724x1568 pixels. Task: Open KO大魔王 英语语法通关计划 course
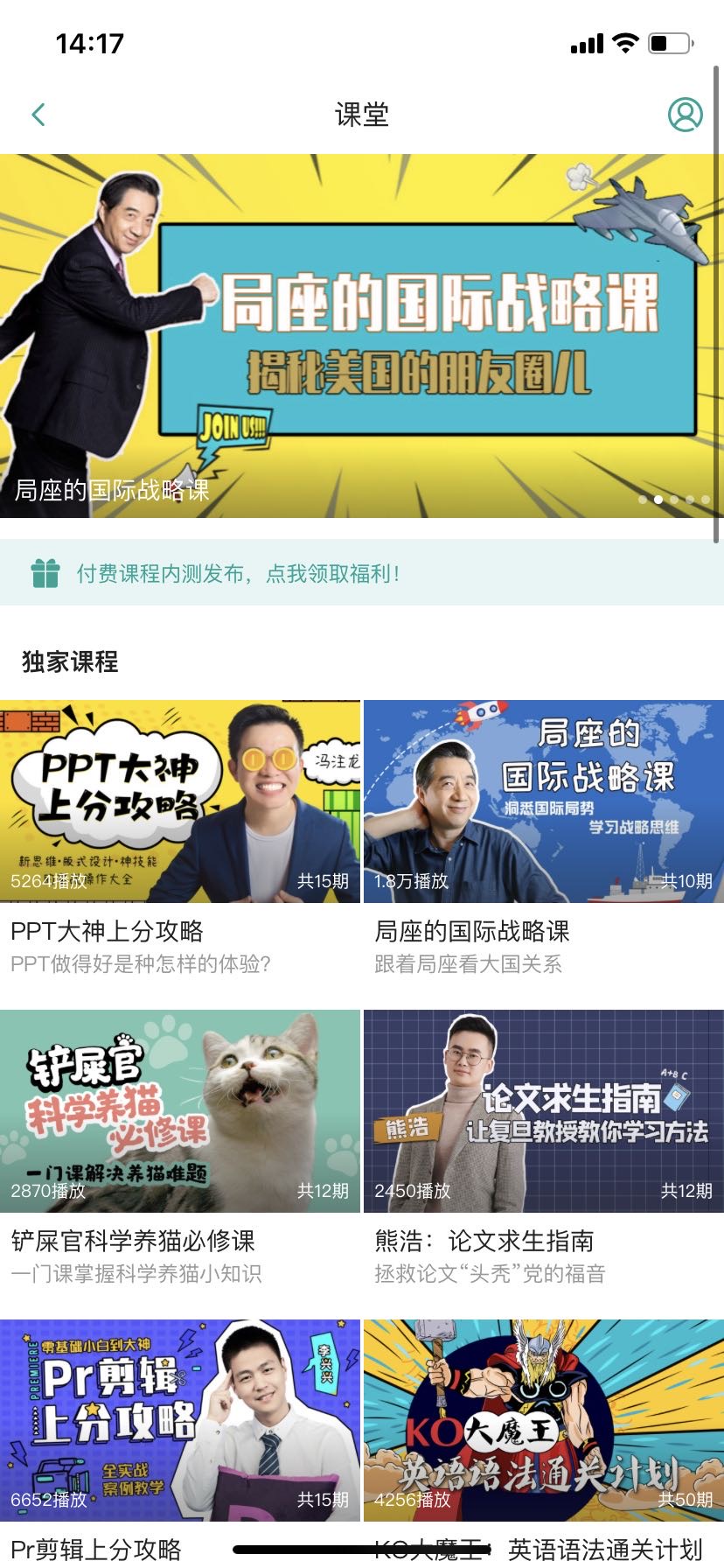543,1419
